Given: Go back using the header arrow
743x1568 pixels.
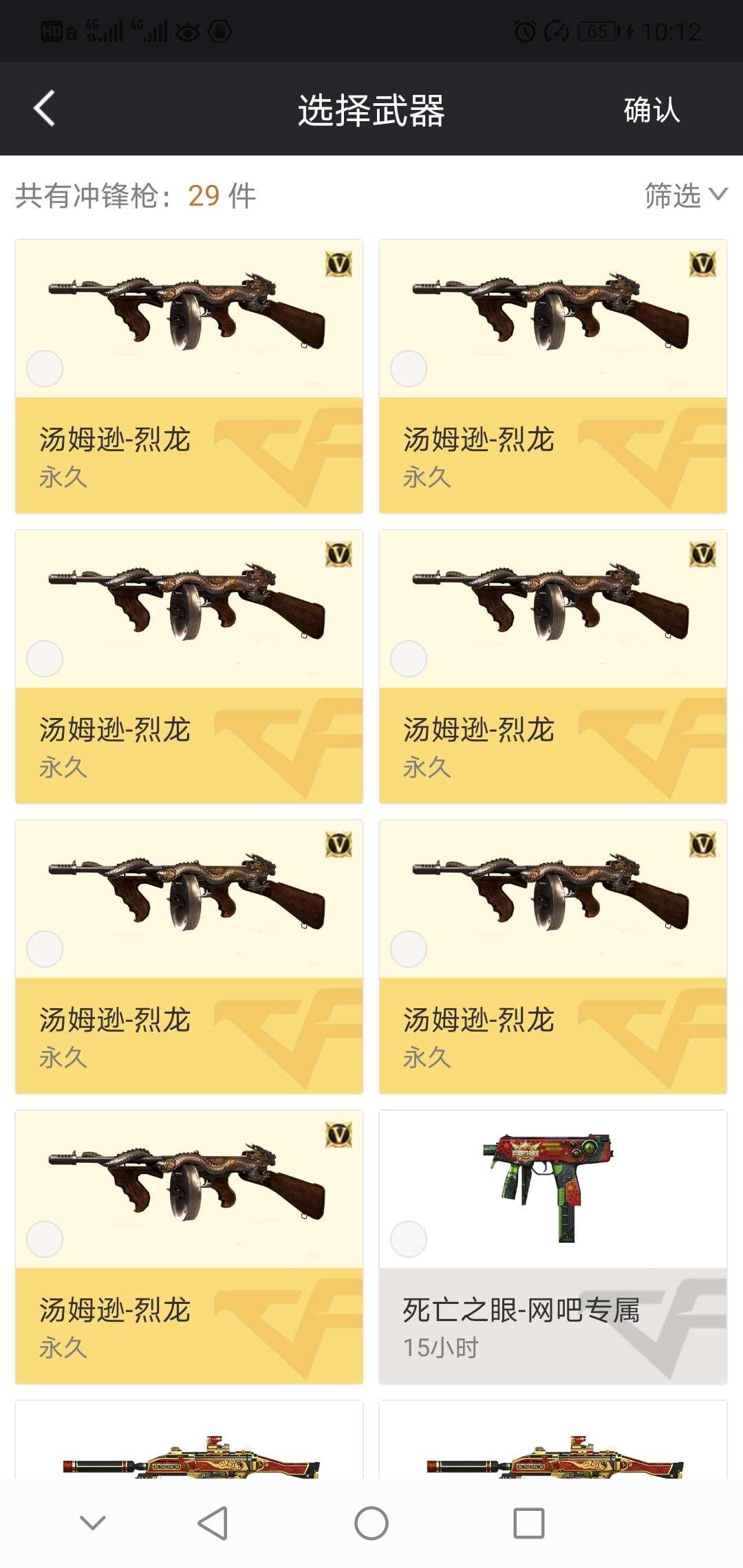Looking at the screenshot, I should point(45,109).
